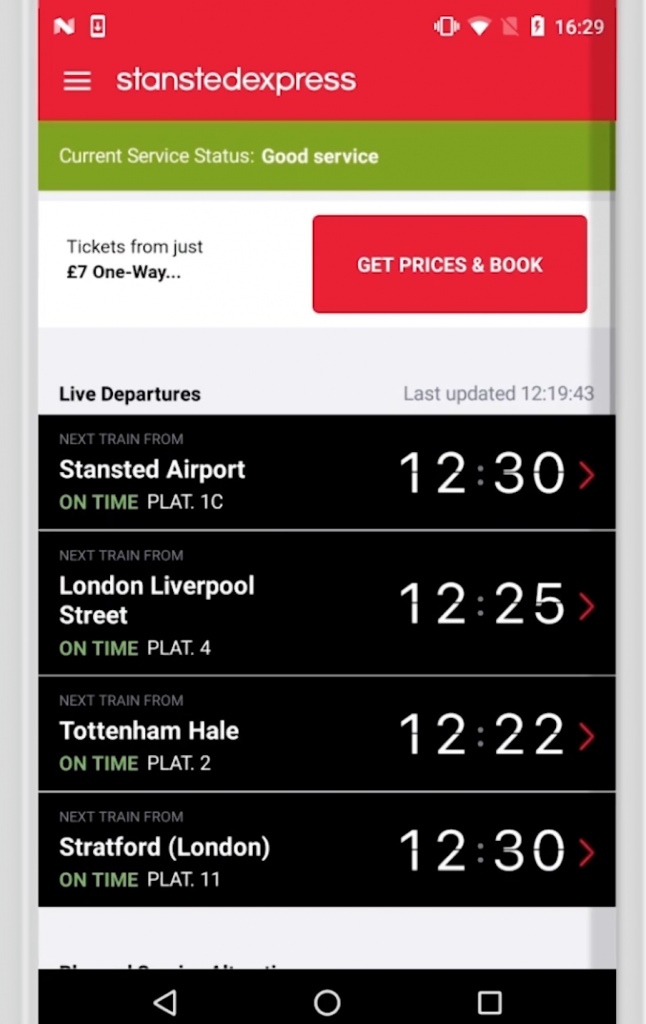
Task: Tap the system home button
Action: pyautogui.click(x=327, y=1001)
